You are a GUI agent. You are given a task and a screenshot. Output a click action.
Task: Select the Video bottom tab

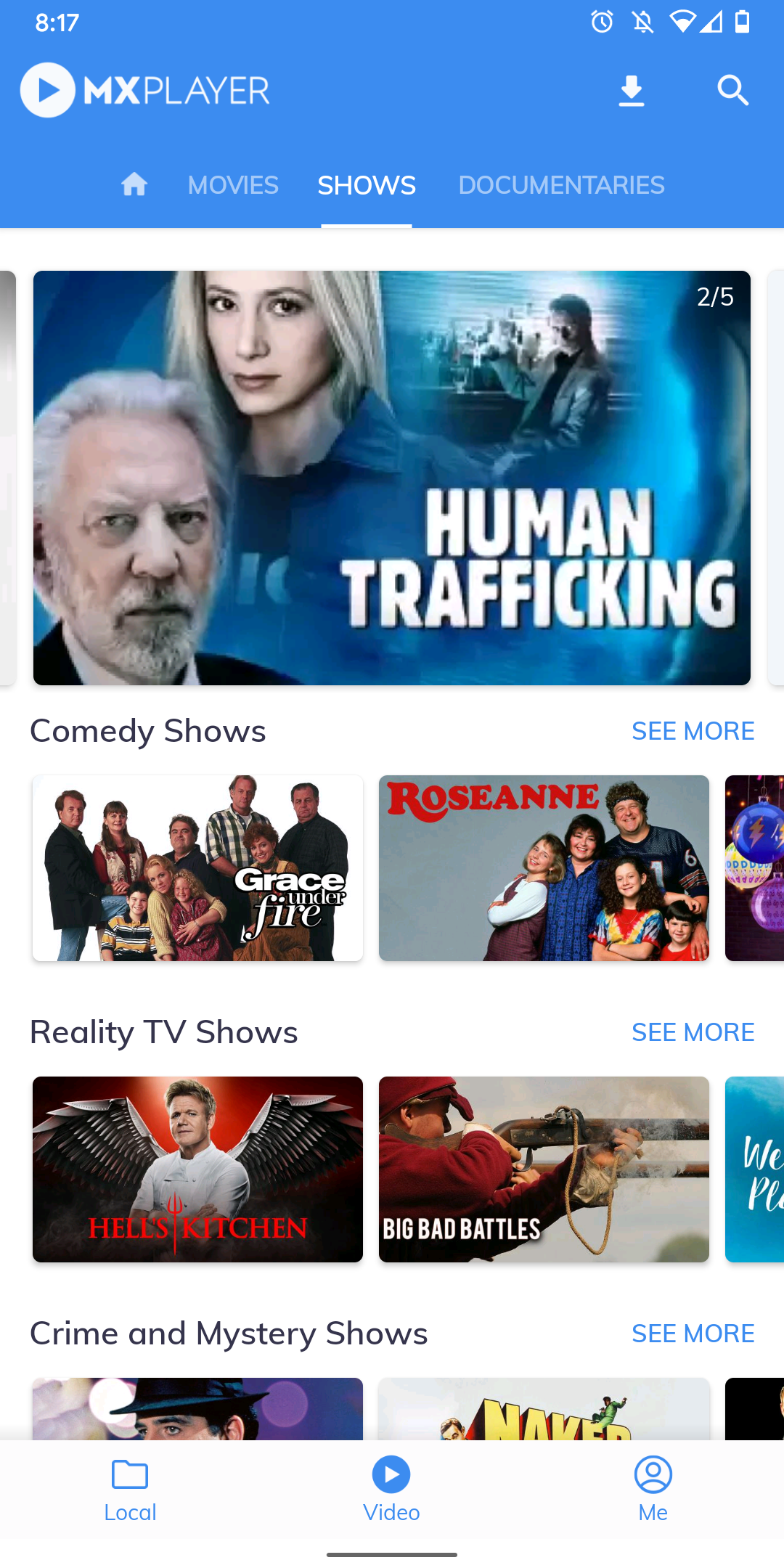391,1490
